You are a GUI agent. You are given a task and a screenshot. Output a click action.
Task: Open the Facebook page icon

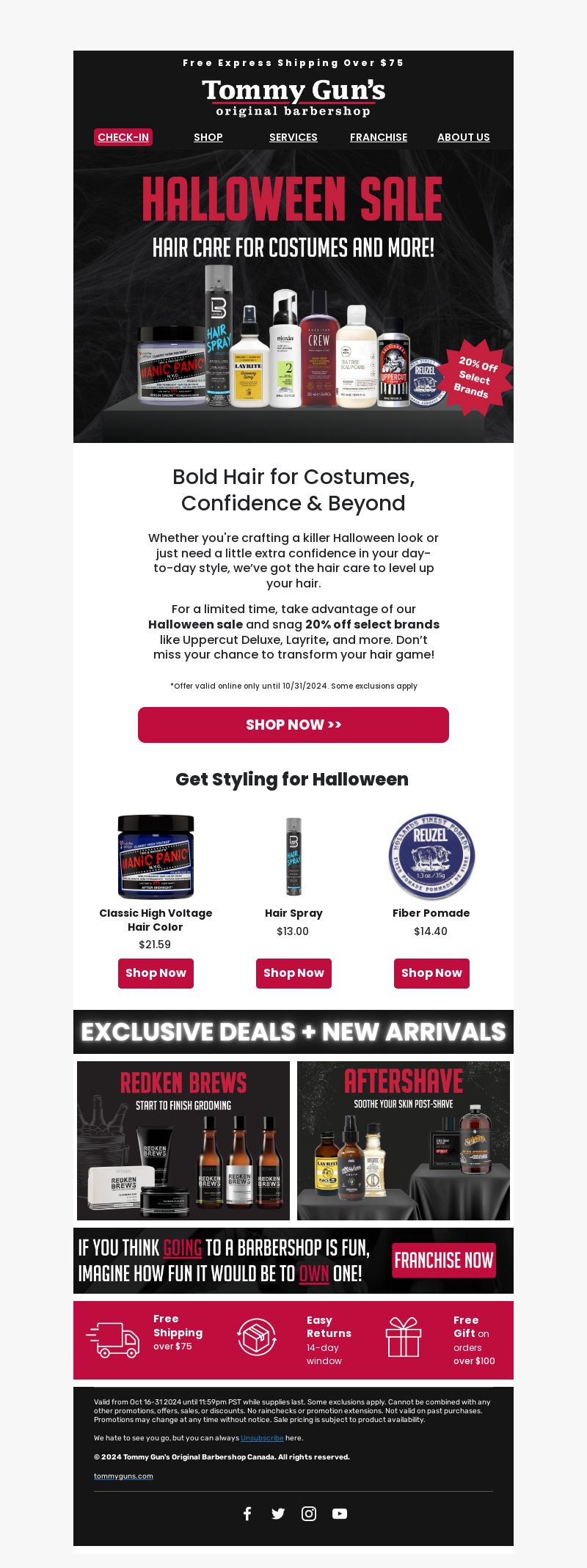coord(247,1514)
